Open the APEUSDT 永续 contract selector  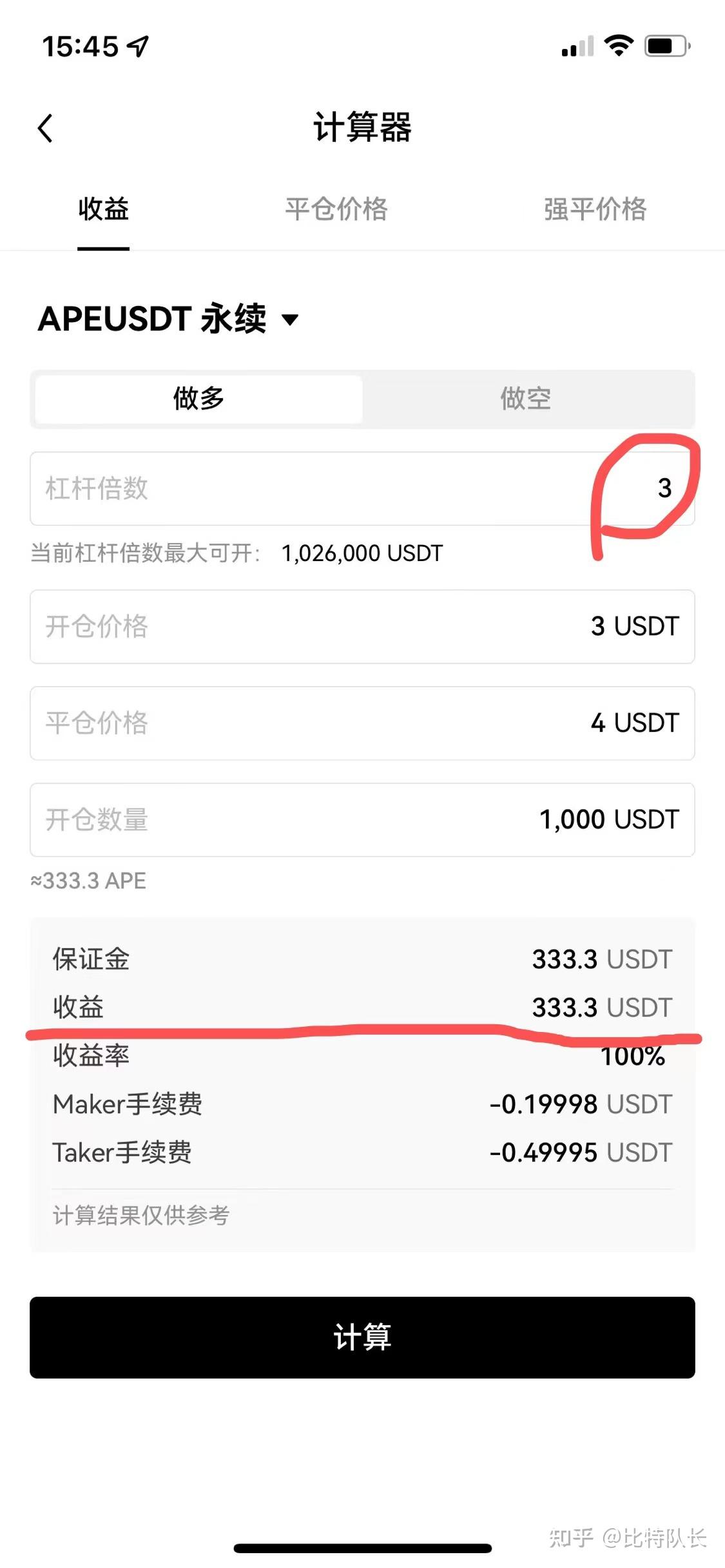pyautogui.click(x=151, y=320)
